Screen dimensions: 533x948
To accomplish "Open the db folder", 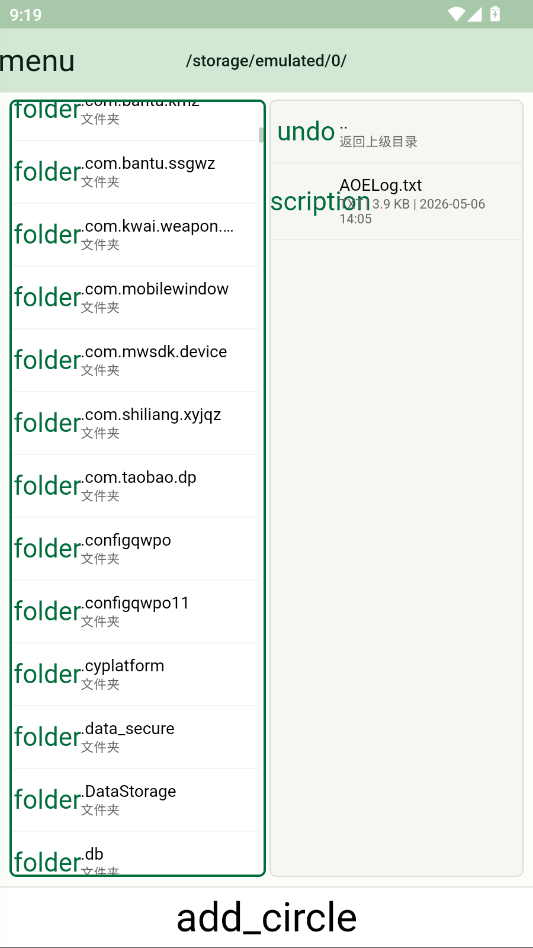I will tap(135, 853).
